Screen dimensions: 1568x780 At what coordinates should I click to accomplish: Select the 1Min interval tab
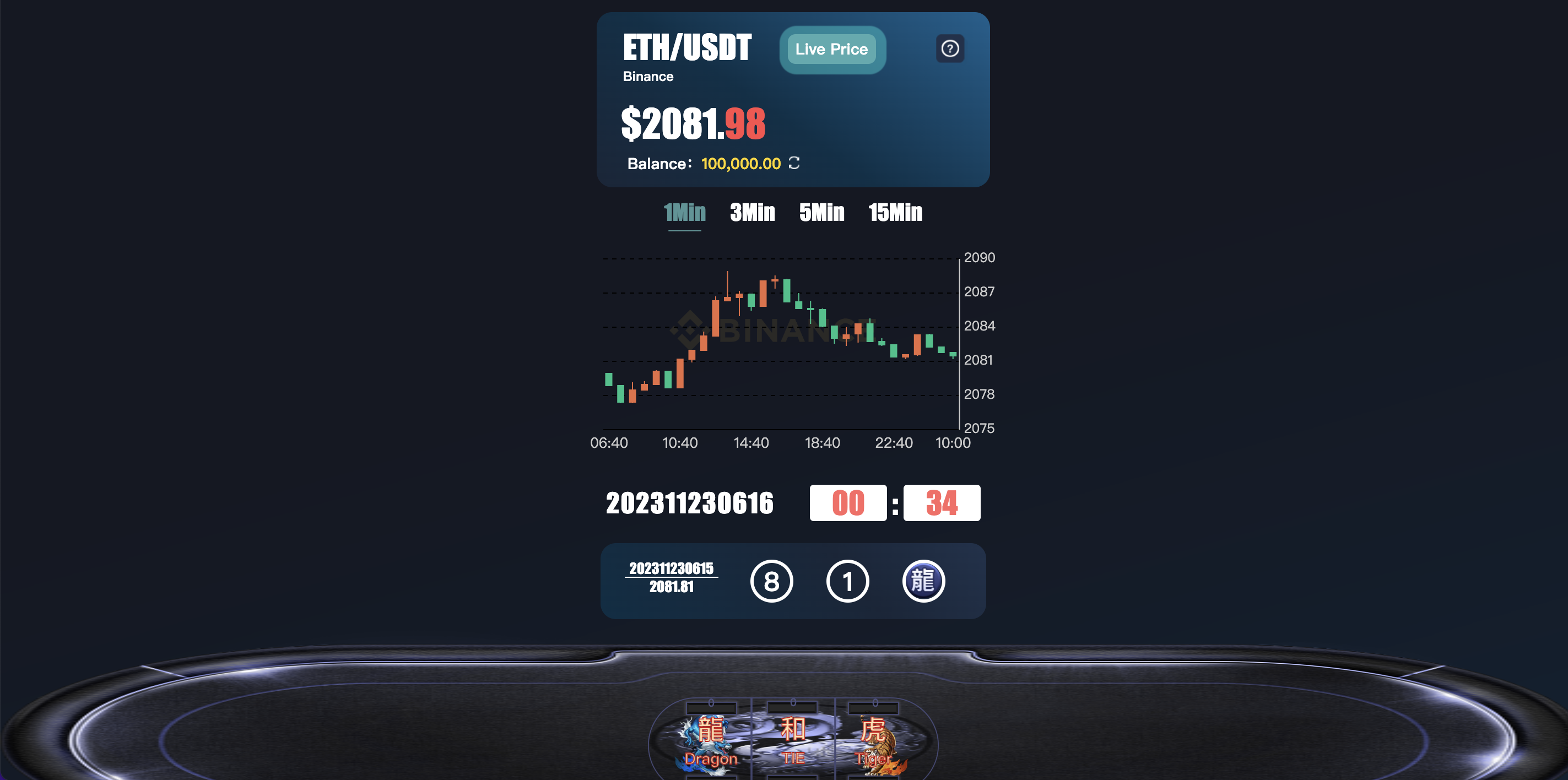pyautogui.click(x=684, y=212)
